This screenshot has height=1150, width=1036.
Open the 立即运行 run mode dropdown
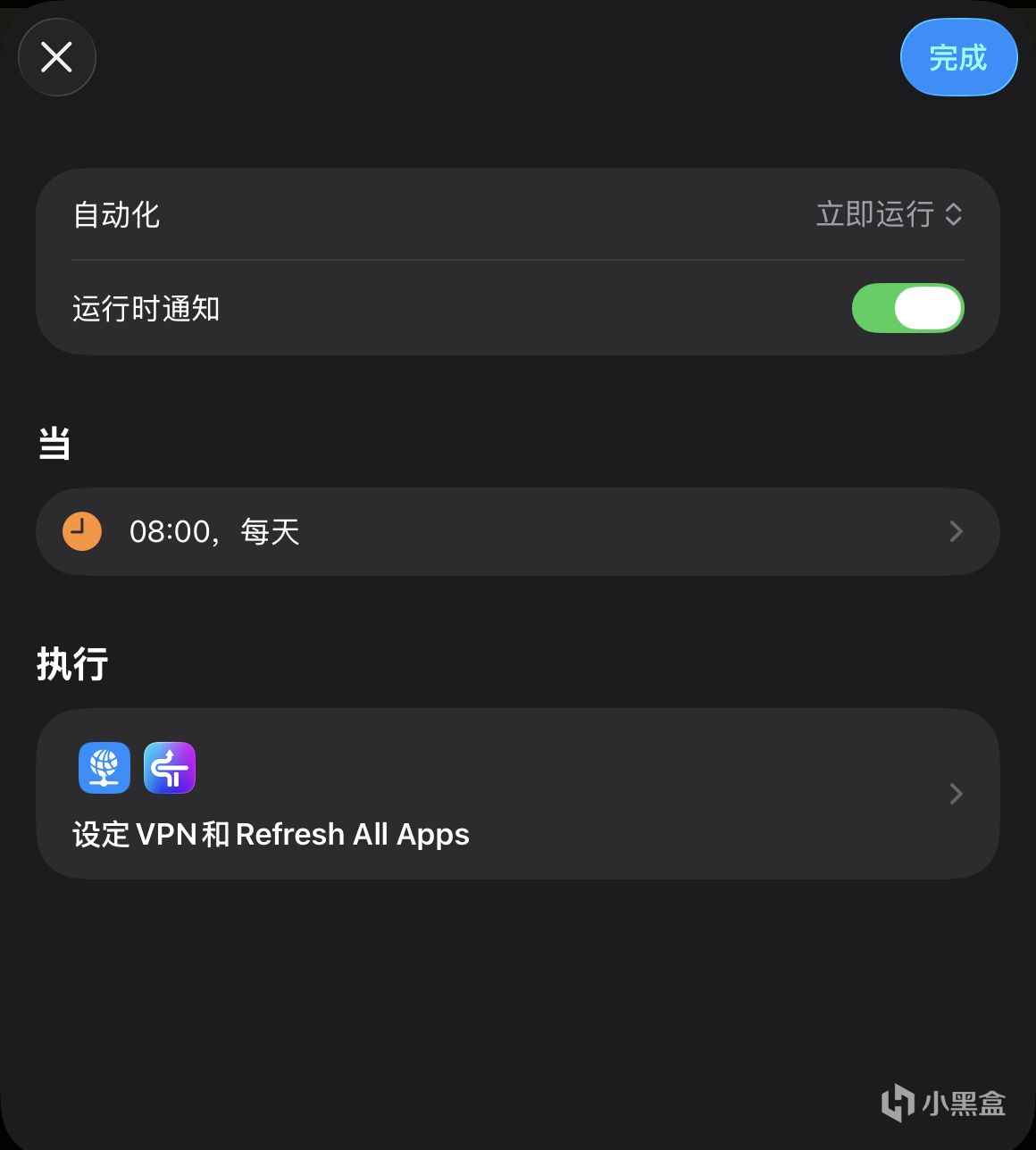889,214
